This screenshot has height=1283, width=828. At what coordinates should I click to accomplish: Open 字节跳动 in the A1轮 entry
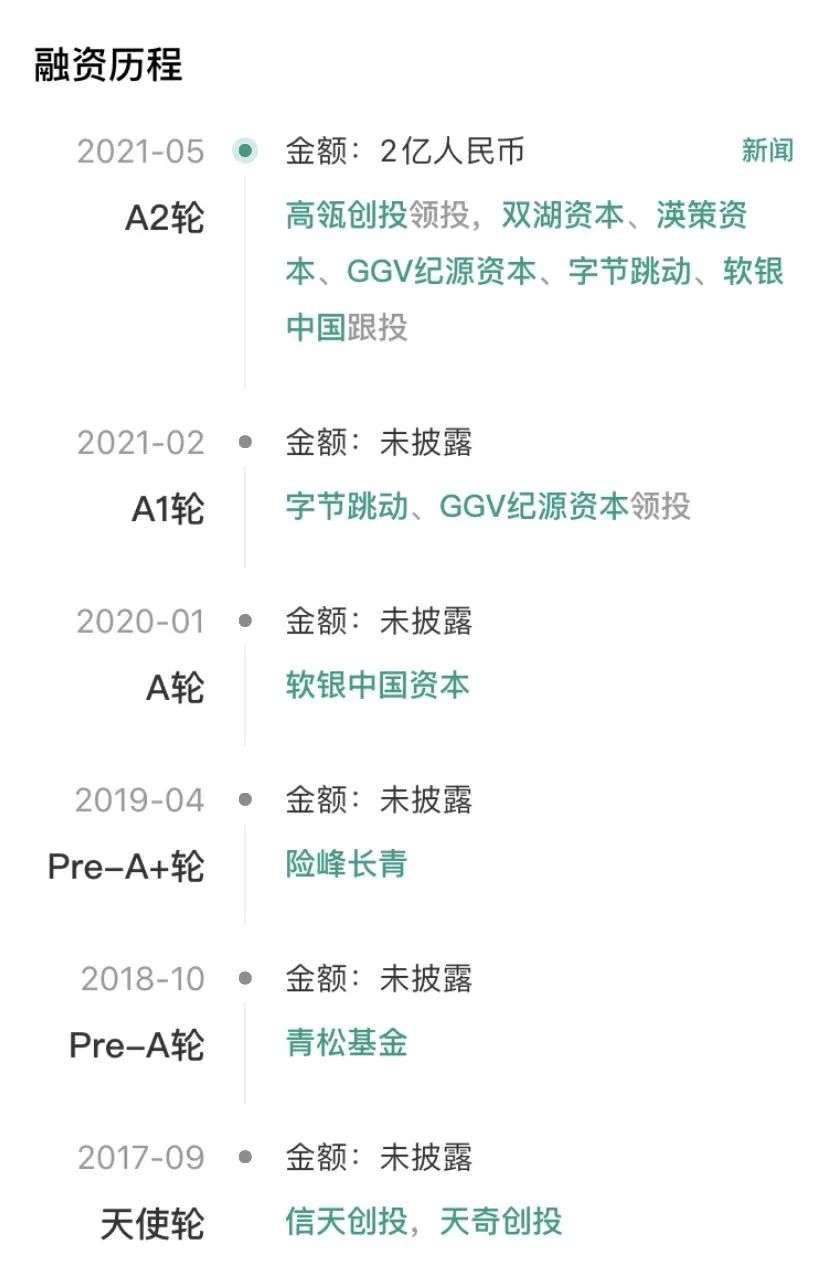(x=346, y=506)
